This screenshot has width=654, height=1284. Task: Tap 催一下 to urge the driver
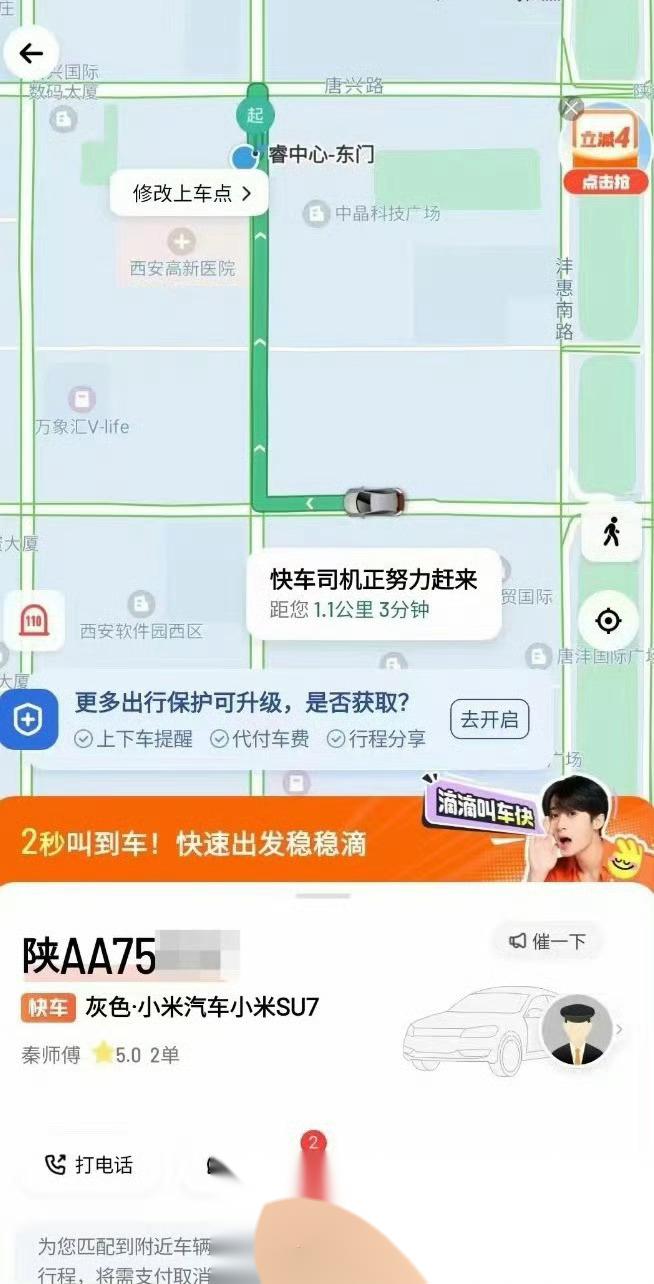coord(547,941)
